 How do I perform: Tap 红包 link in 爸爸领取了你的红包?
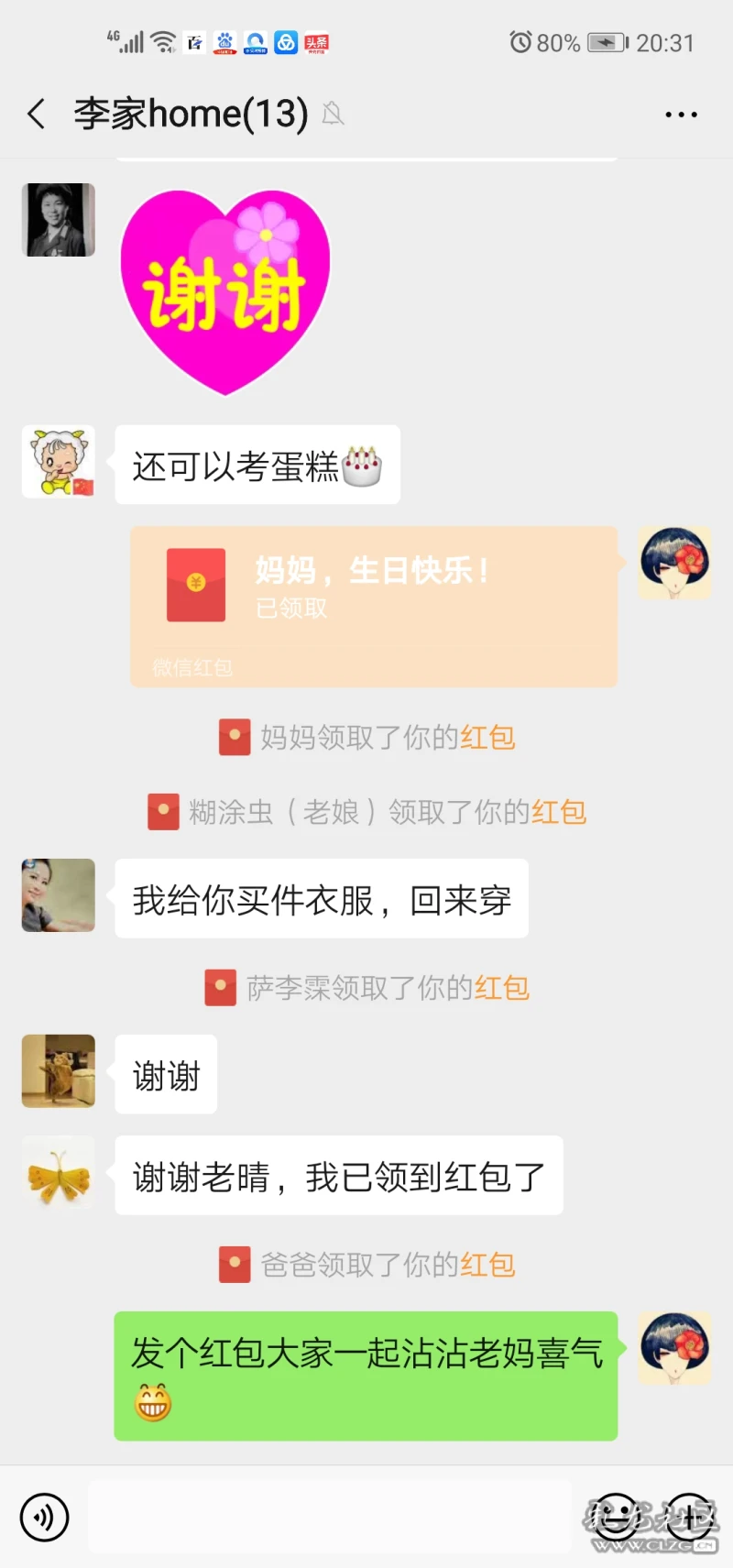[x=487, y=1265]
